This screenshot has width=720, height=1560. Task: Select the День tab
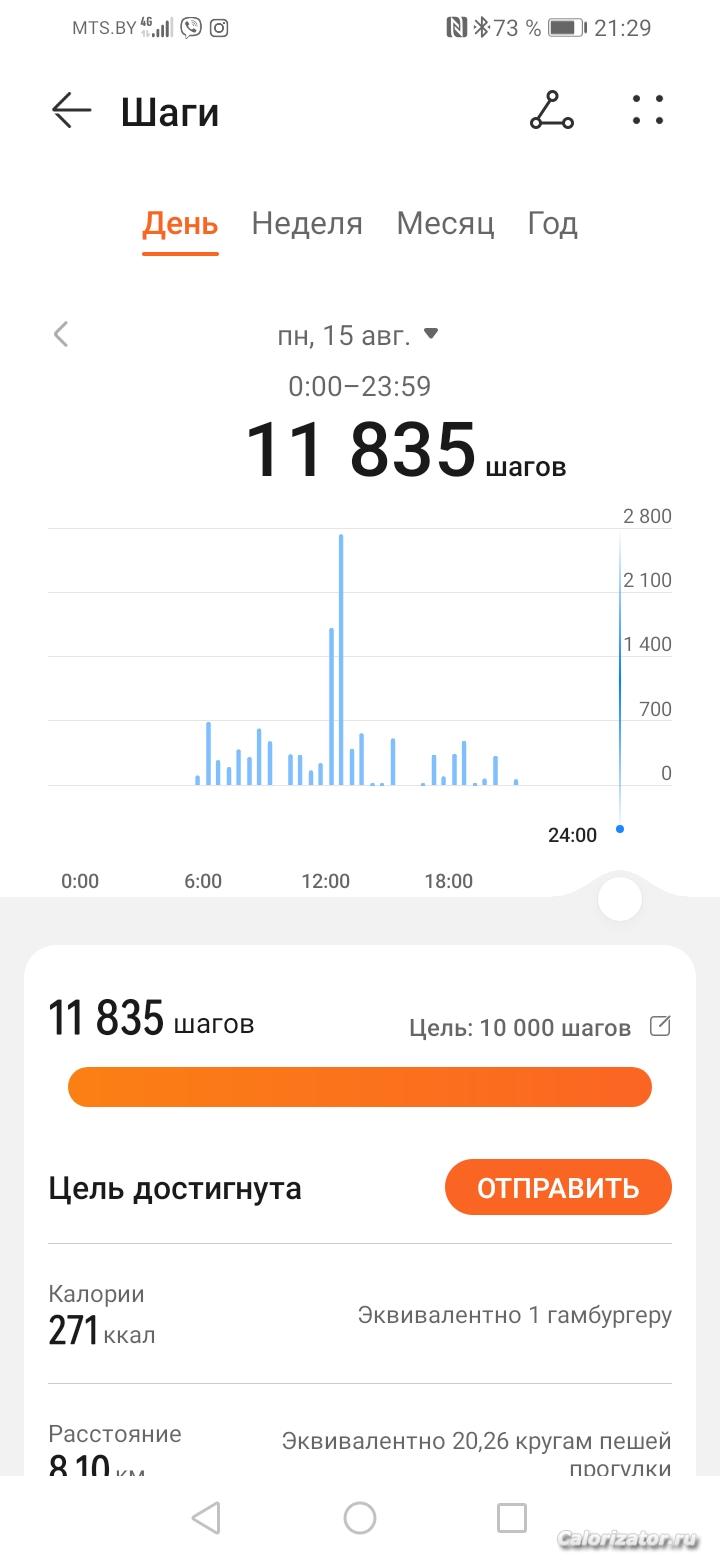tap(180, 223)
